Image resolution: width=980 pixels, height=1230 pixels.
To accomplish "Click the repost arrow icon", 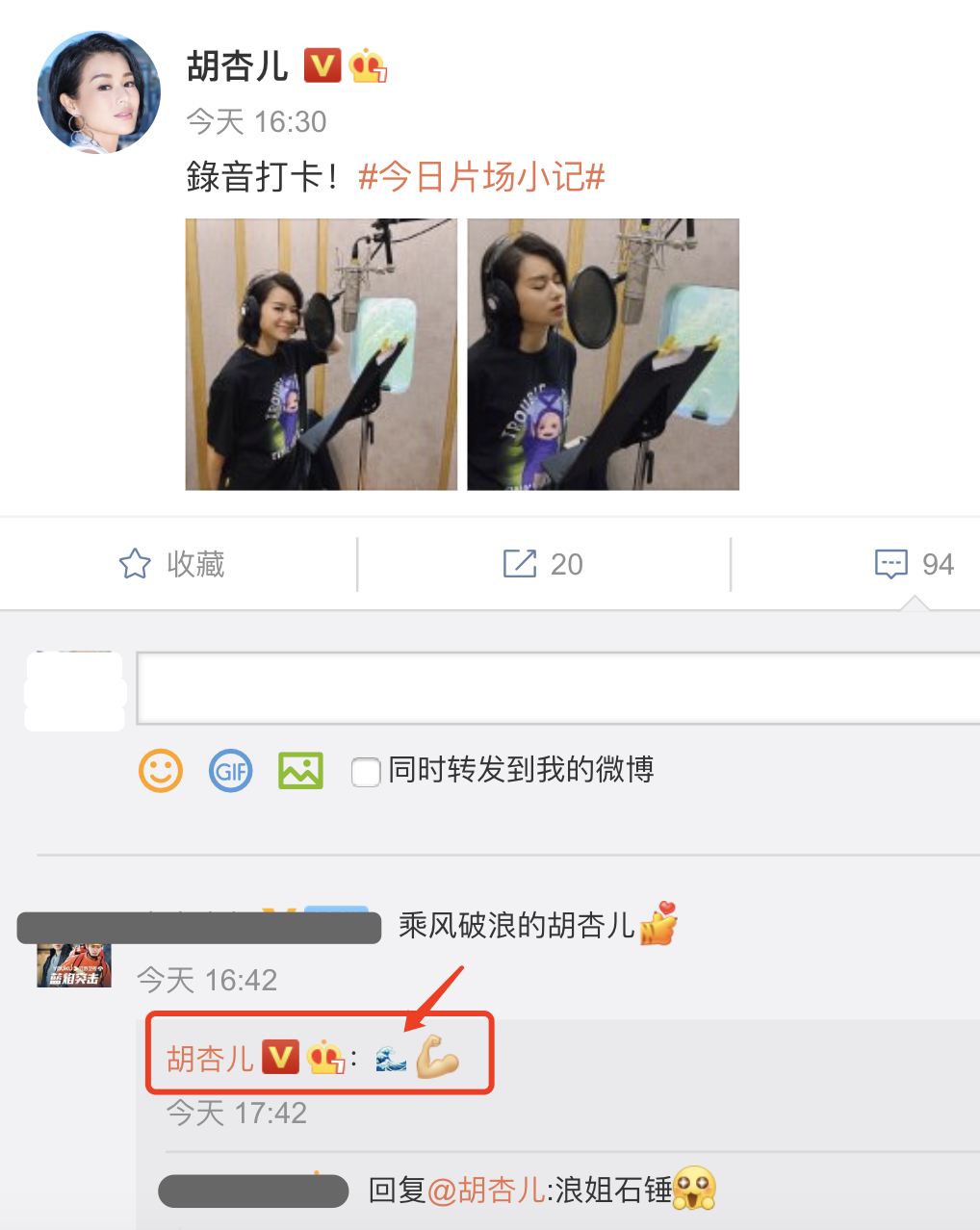I will point(518,564).
